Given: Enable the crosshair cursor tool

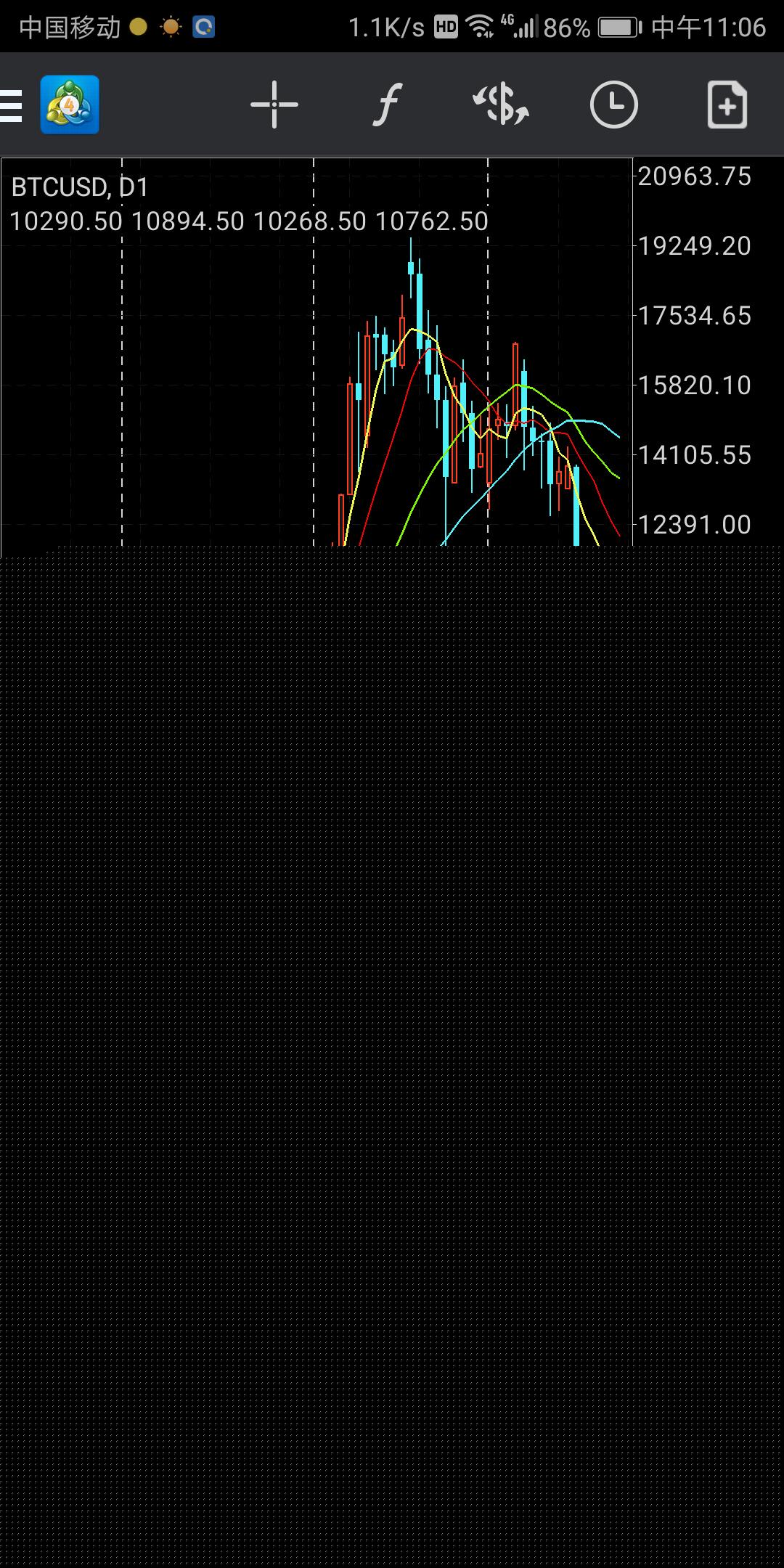Looking at the screenshot, I should (x=274, y=105).
